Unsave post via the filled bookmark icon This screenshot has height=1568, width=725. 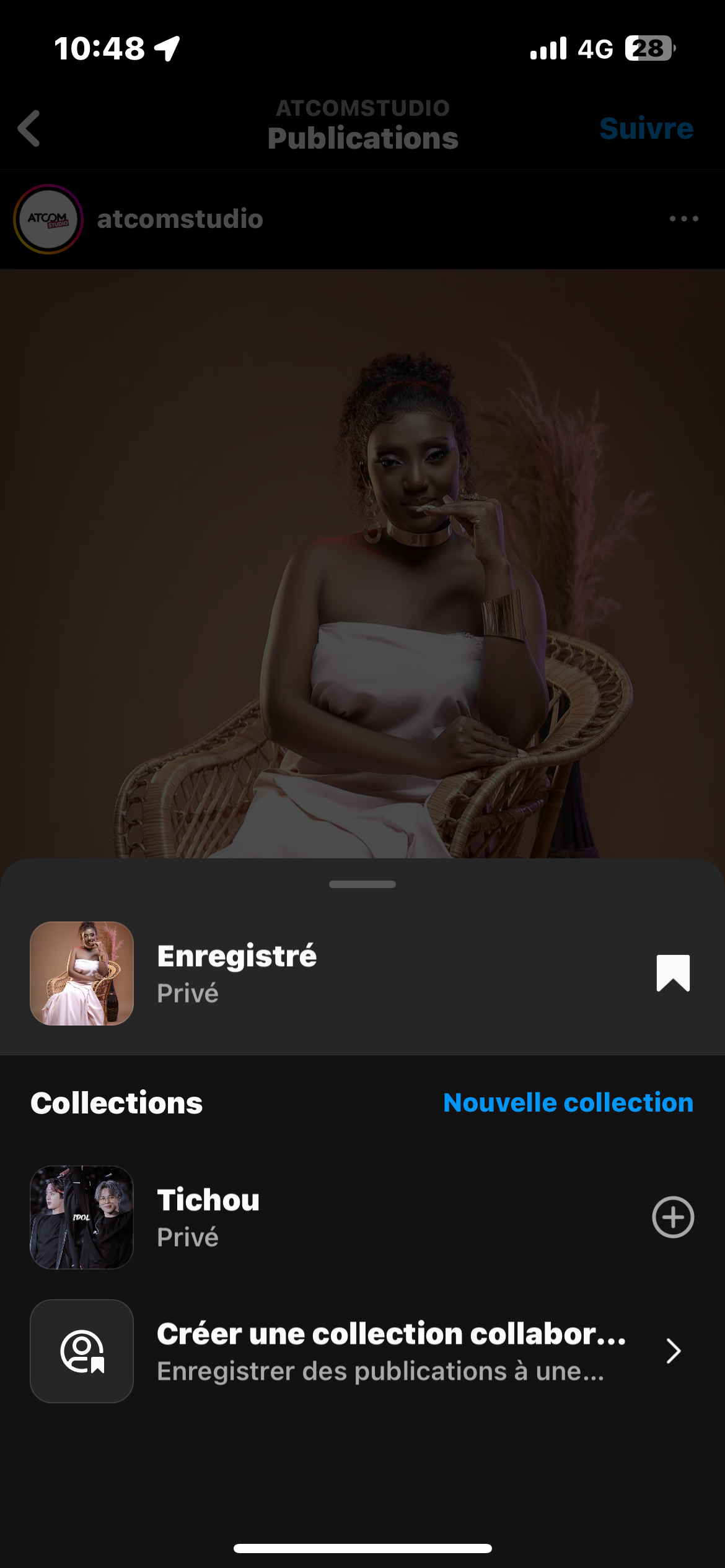(x=673, y=973)
